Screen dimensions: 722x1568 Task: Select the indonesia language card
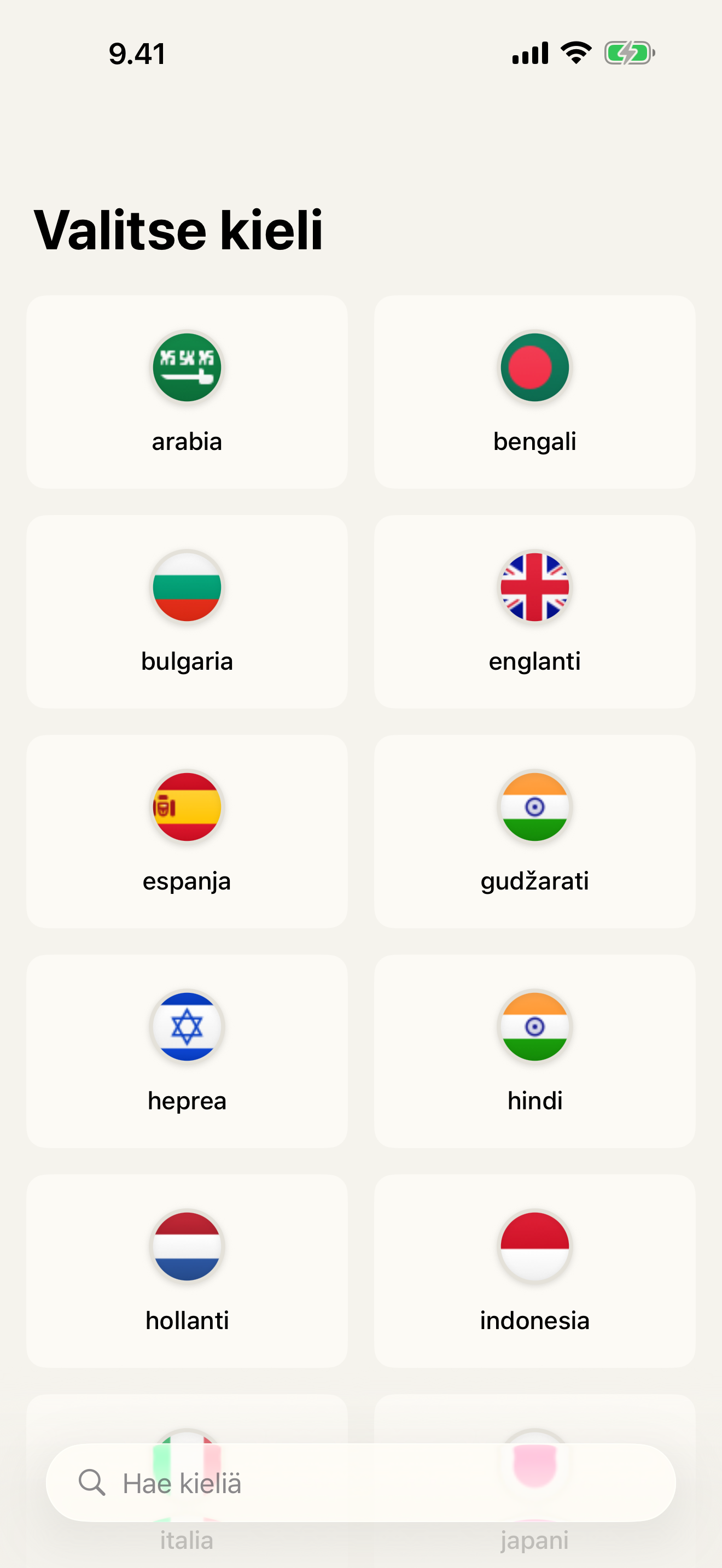click(534, 1271)
